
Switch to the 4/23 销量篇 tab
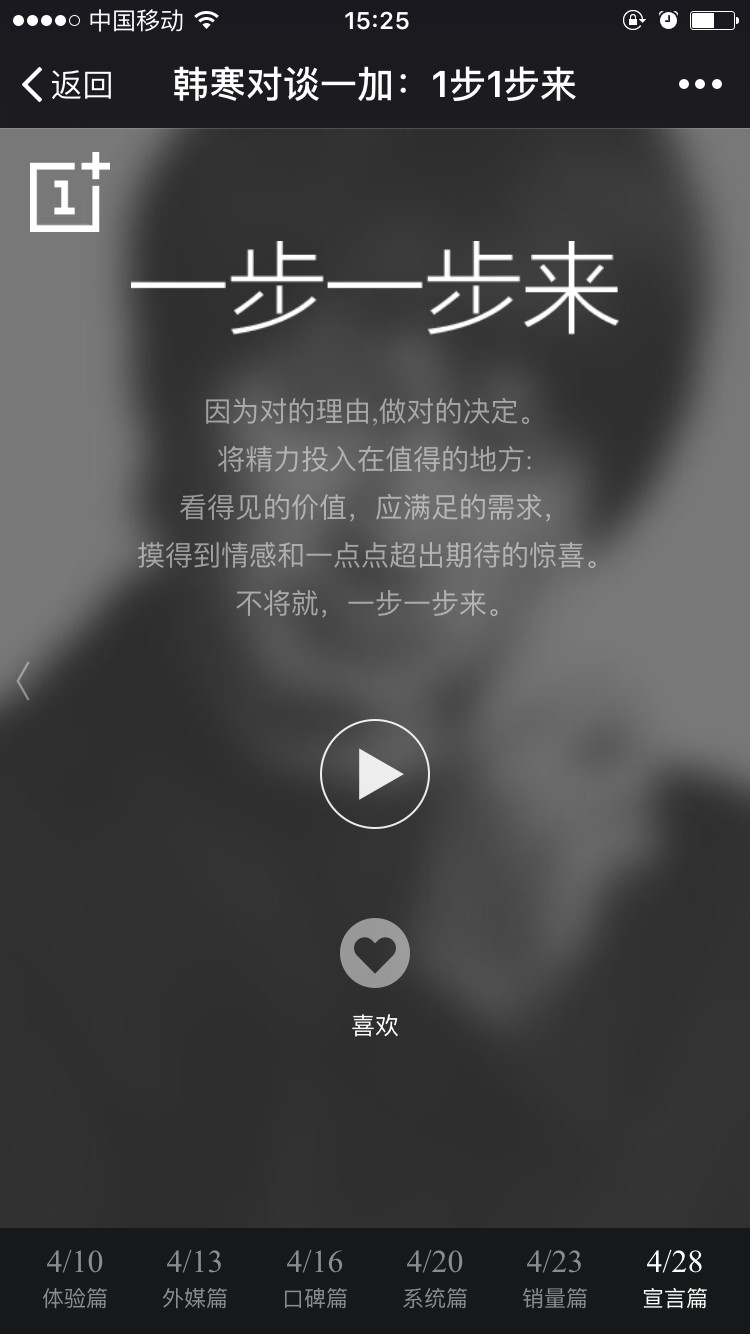tap(555, 1278)
